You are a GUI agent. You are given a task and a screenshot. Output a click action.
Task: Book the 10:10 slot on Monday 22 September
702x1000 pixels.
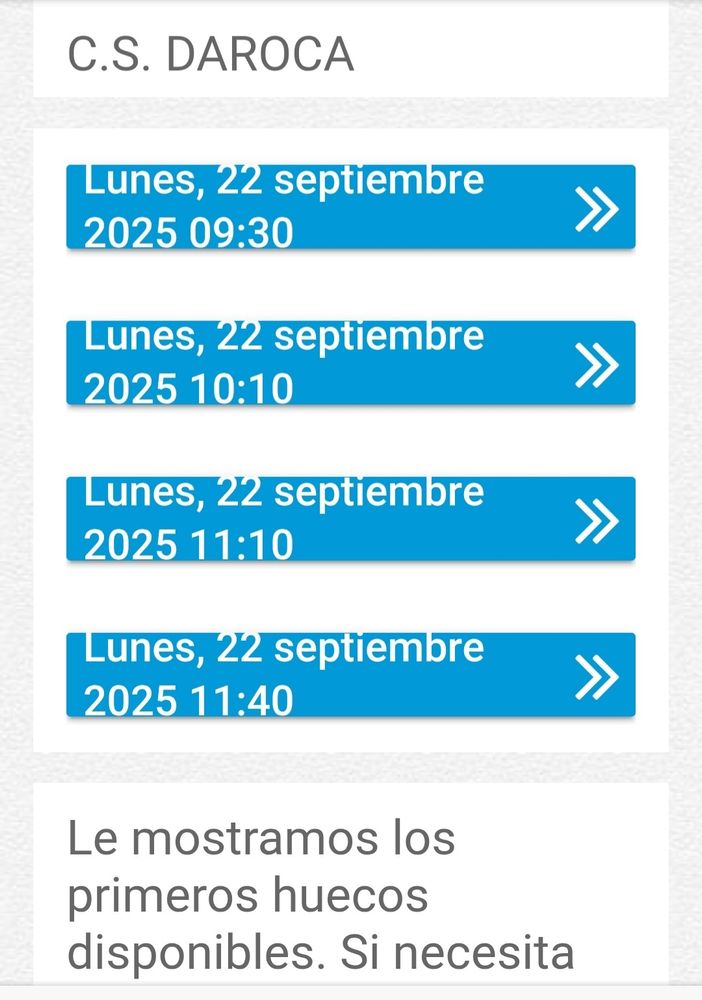[350, 363]
